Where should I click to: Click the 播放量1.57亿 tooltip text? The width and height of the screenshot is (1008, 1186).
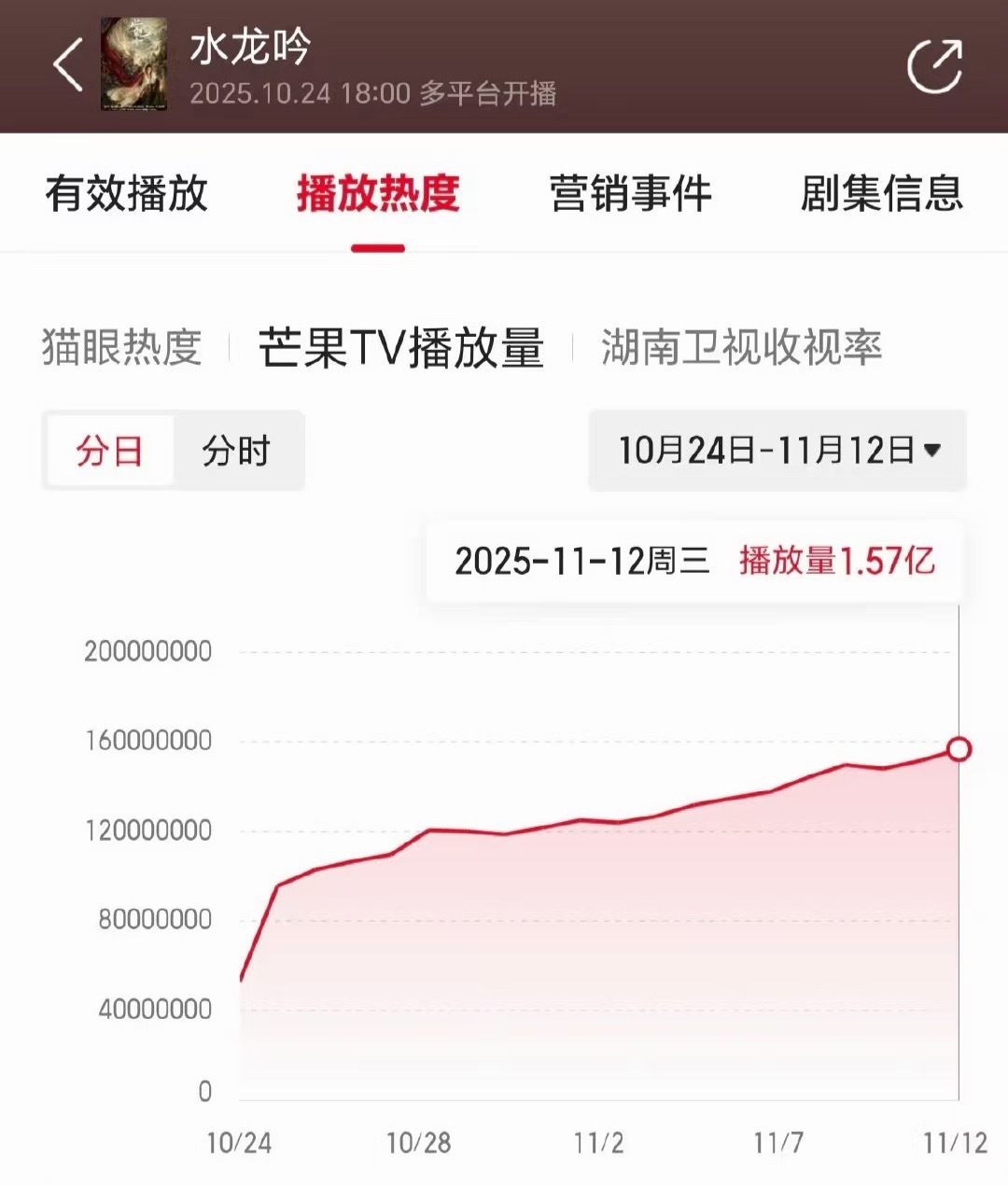839,561
